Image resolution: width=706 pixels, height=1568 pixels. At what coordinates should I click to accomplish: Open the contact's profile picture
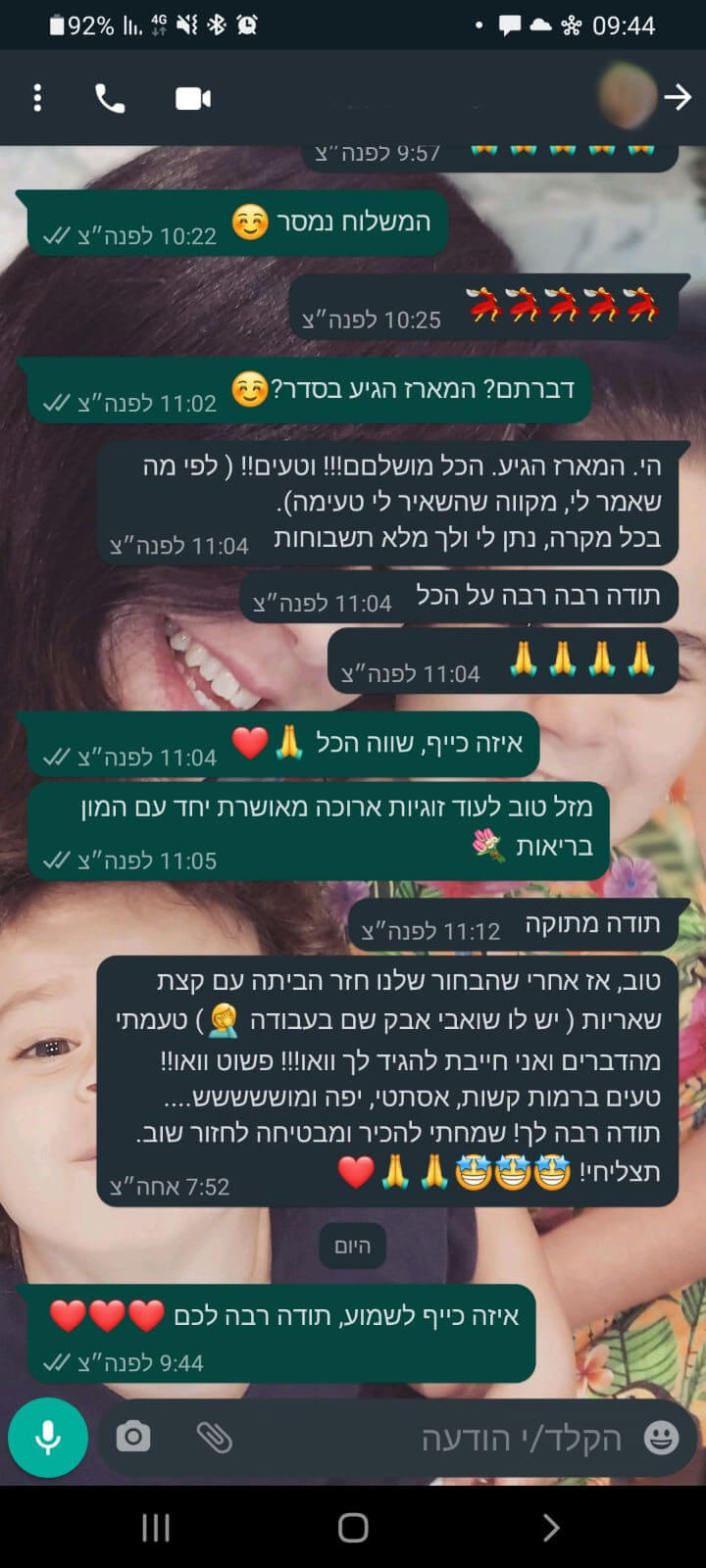pos(627,96)
